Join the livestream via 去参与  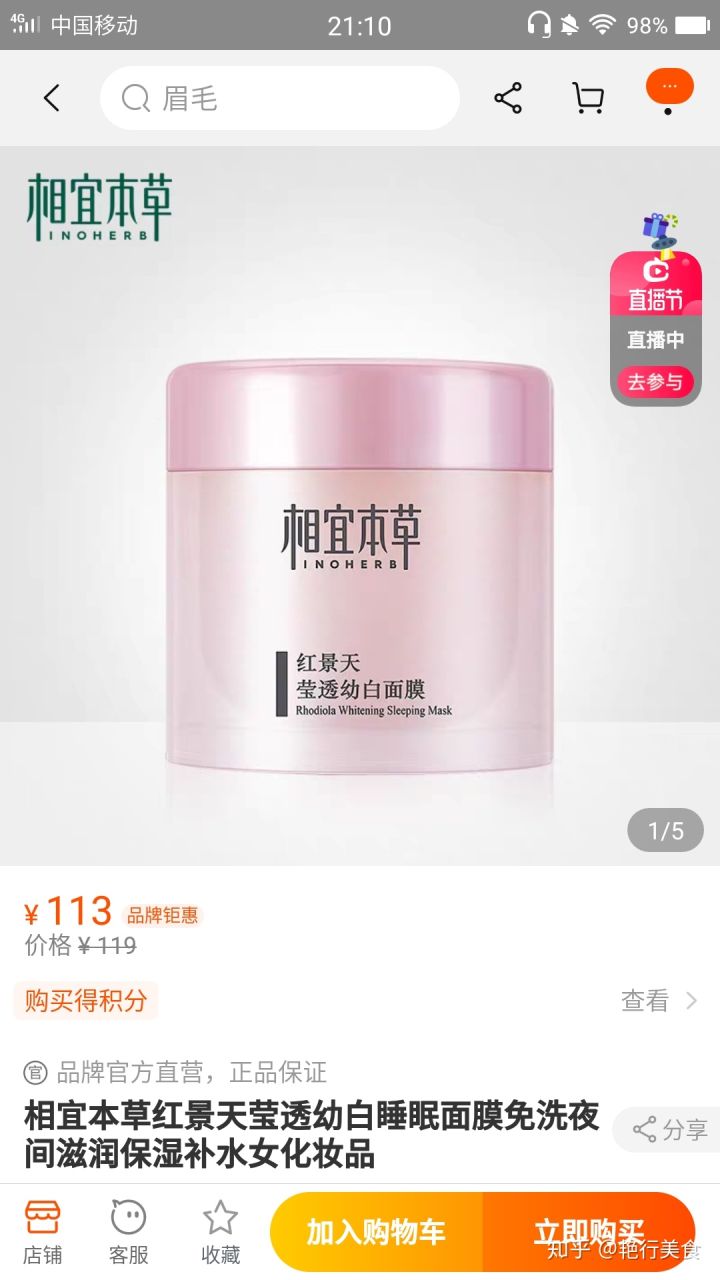(655, 382)
